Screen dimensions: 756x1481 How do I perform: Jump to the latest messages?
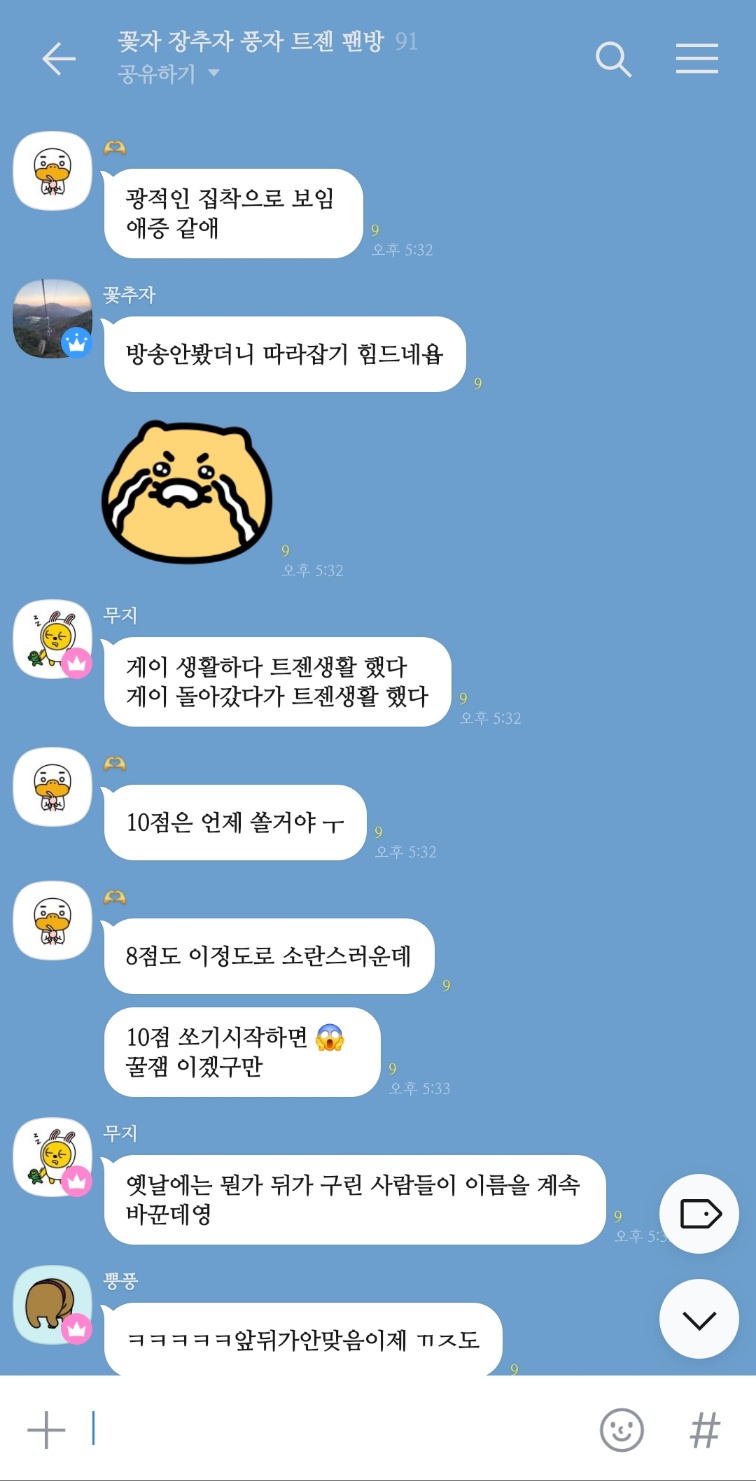pyautogui.click(x=698, y=1319)
